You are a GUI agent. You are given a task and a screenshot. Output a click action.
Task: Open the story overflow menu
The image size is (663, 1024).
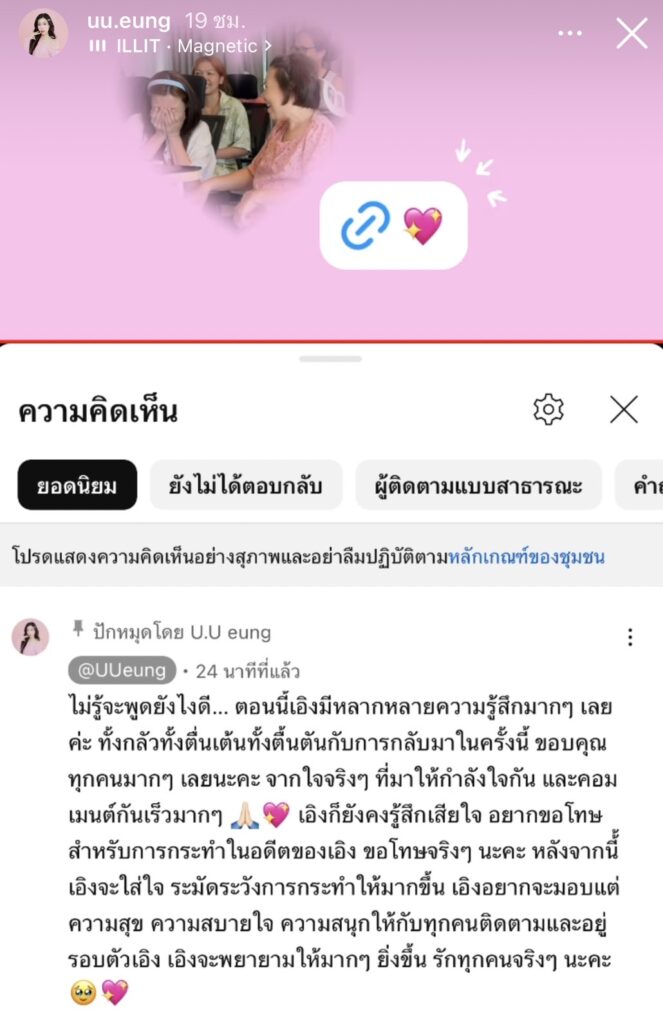point(570,33)
